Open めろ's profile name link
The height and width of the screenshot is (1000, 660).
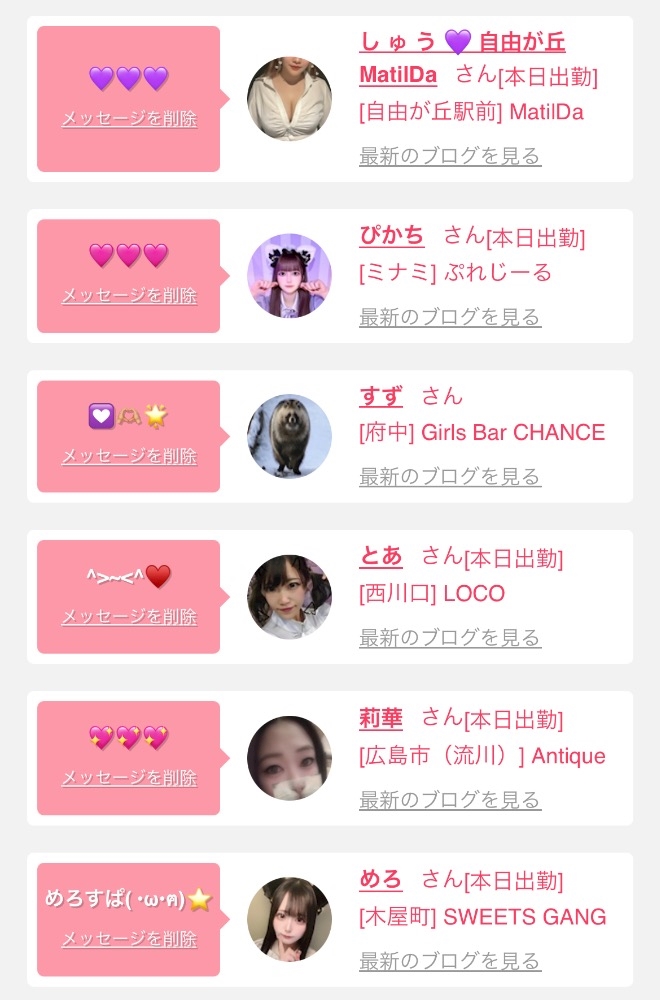380,880
